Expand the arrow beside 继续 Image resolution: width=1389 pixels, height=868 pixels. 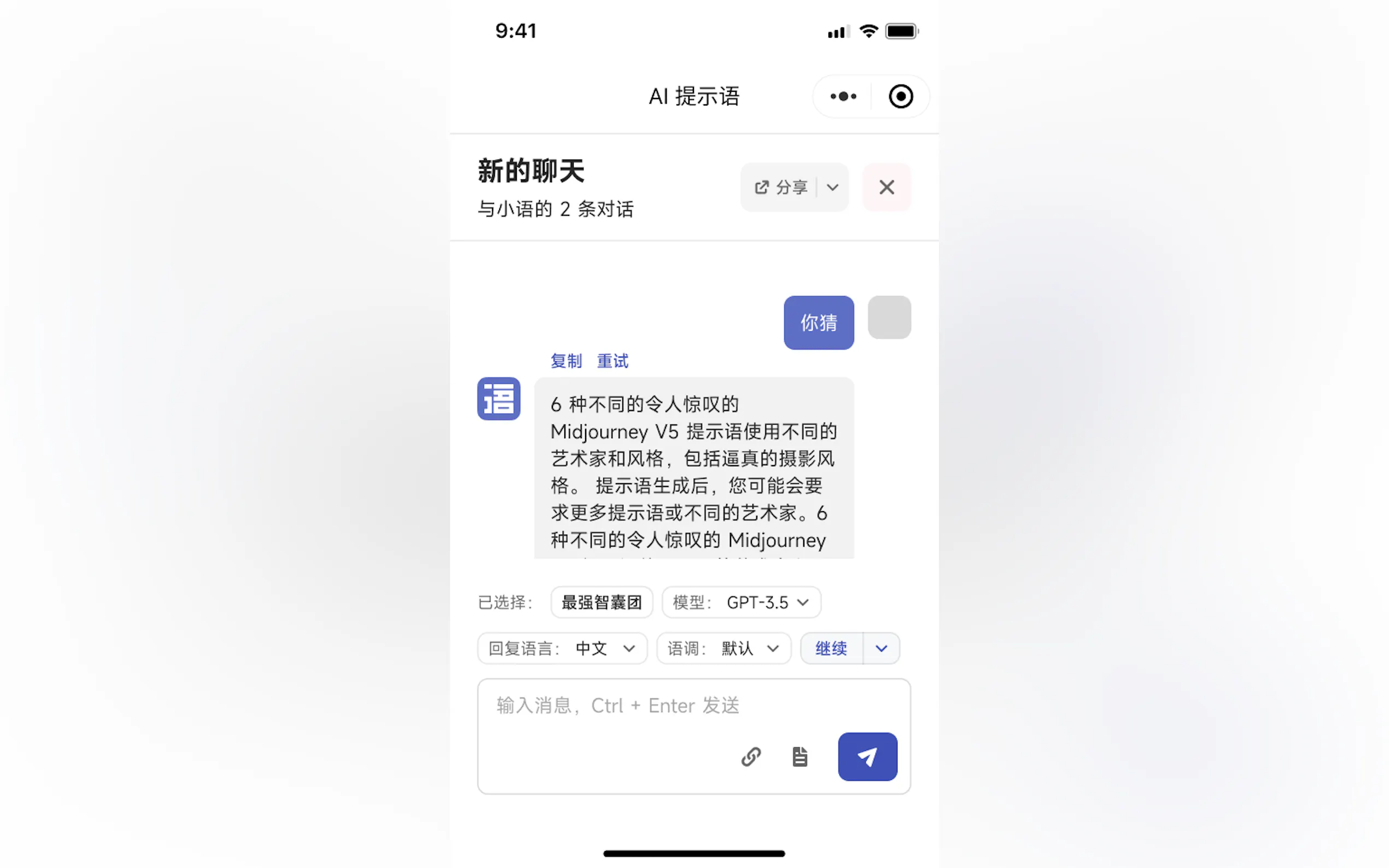[x=881, y=649]
